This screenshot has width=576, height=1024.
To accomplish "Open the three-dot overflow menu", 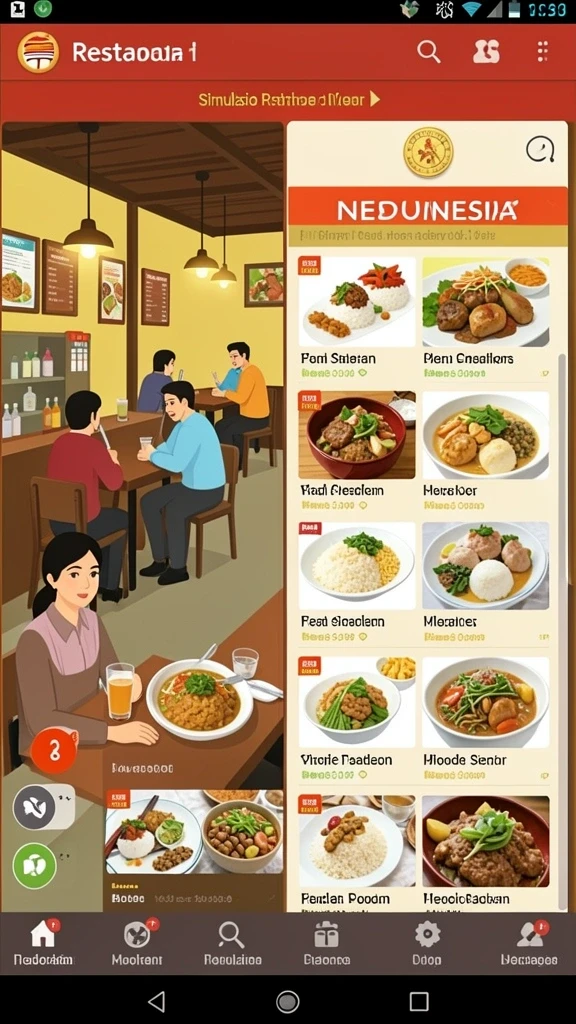I will pos(542,51).
